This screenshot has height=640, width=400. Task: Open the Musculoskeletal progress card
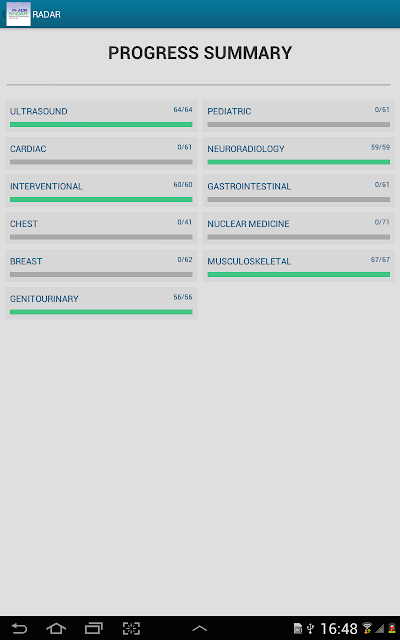[x=299, y=266]
